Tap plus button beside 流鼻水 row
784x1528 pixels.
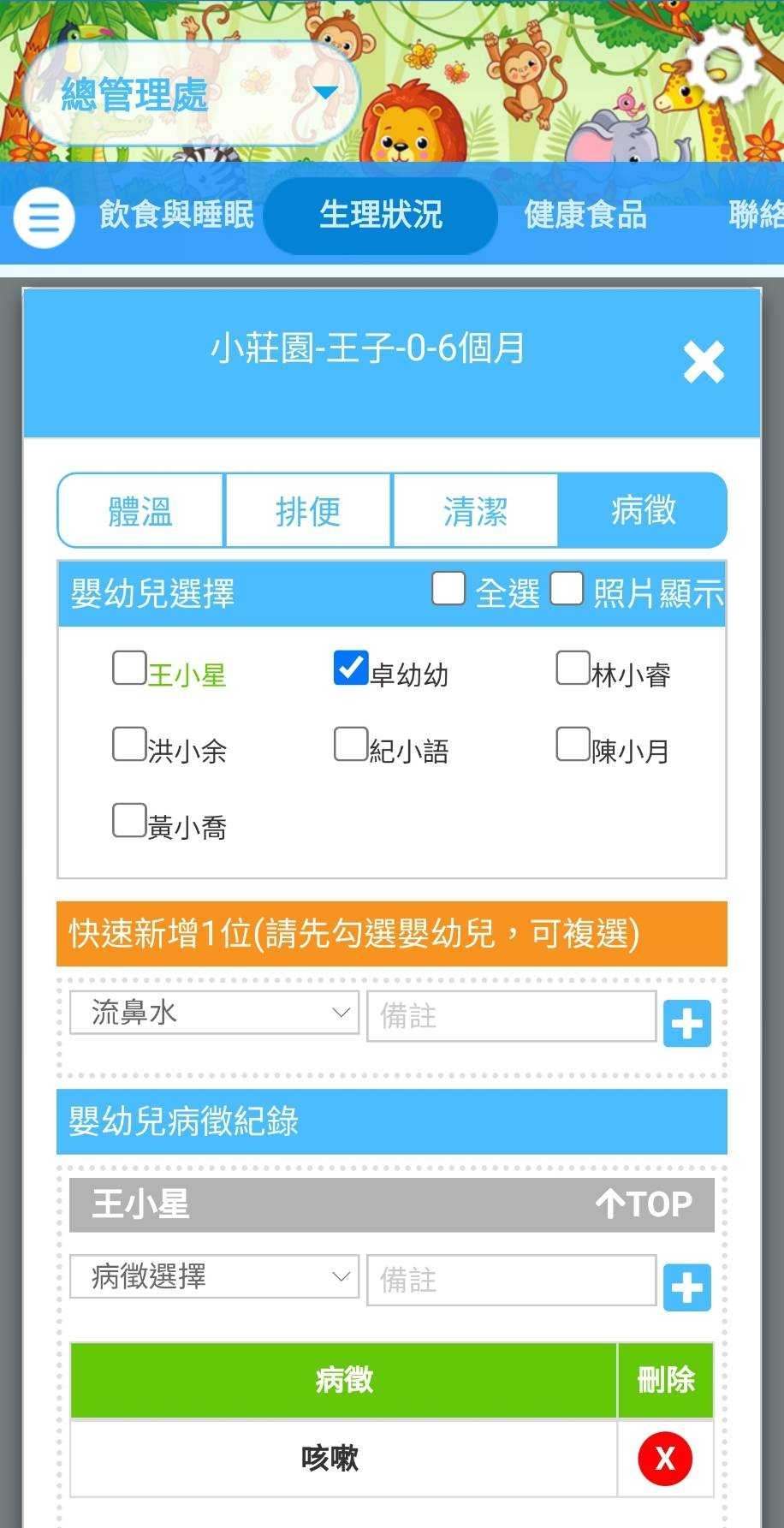pyautogui.click(x=687, y=1023)
